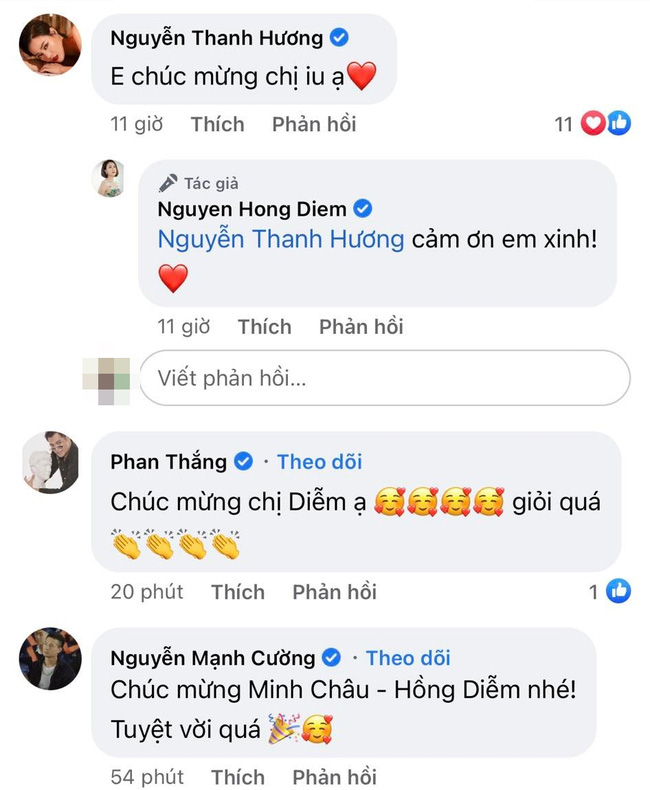The image size is (650, 790).
Task: Open Nguyen Hong Diem's profile name
Action: [252, 209]
